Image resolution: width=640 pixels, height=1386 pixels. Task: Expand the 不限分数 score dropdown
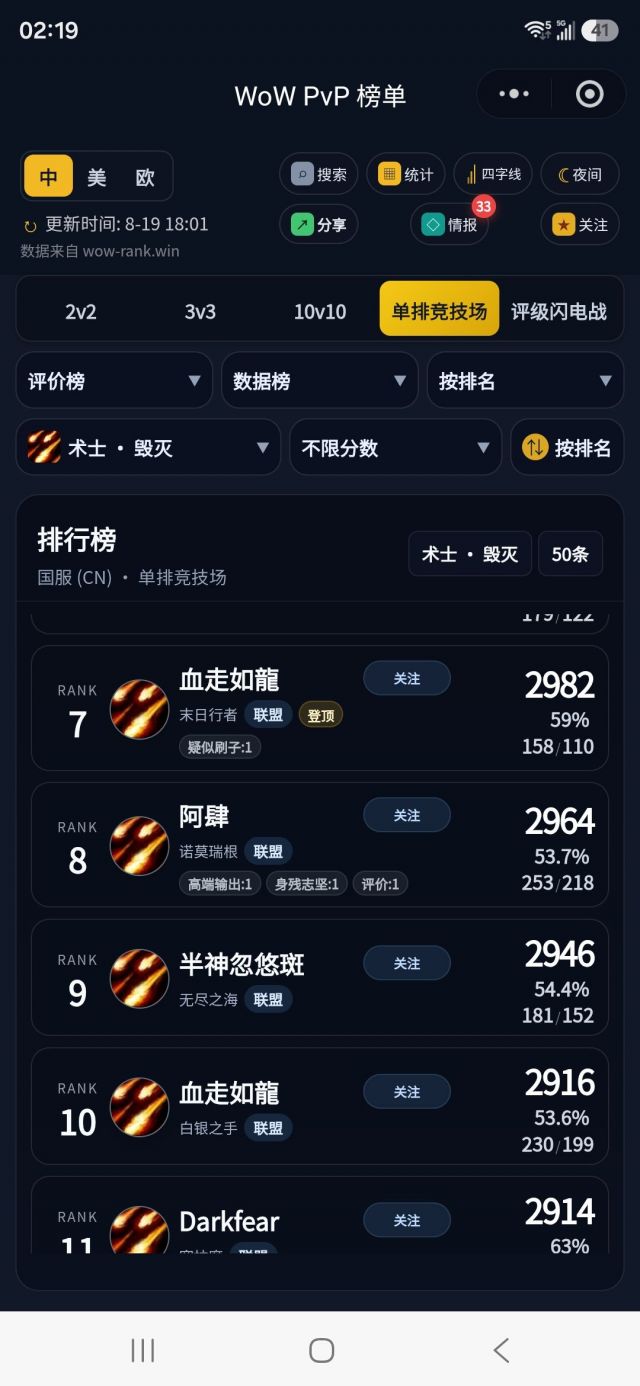(x=395, y=447)
